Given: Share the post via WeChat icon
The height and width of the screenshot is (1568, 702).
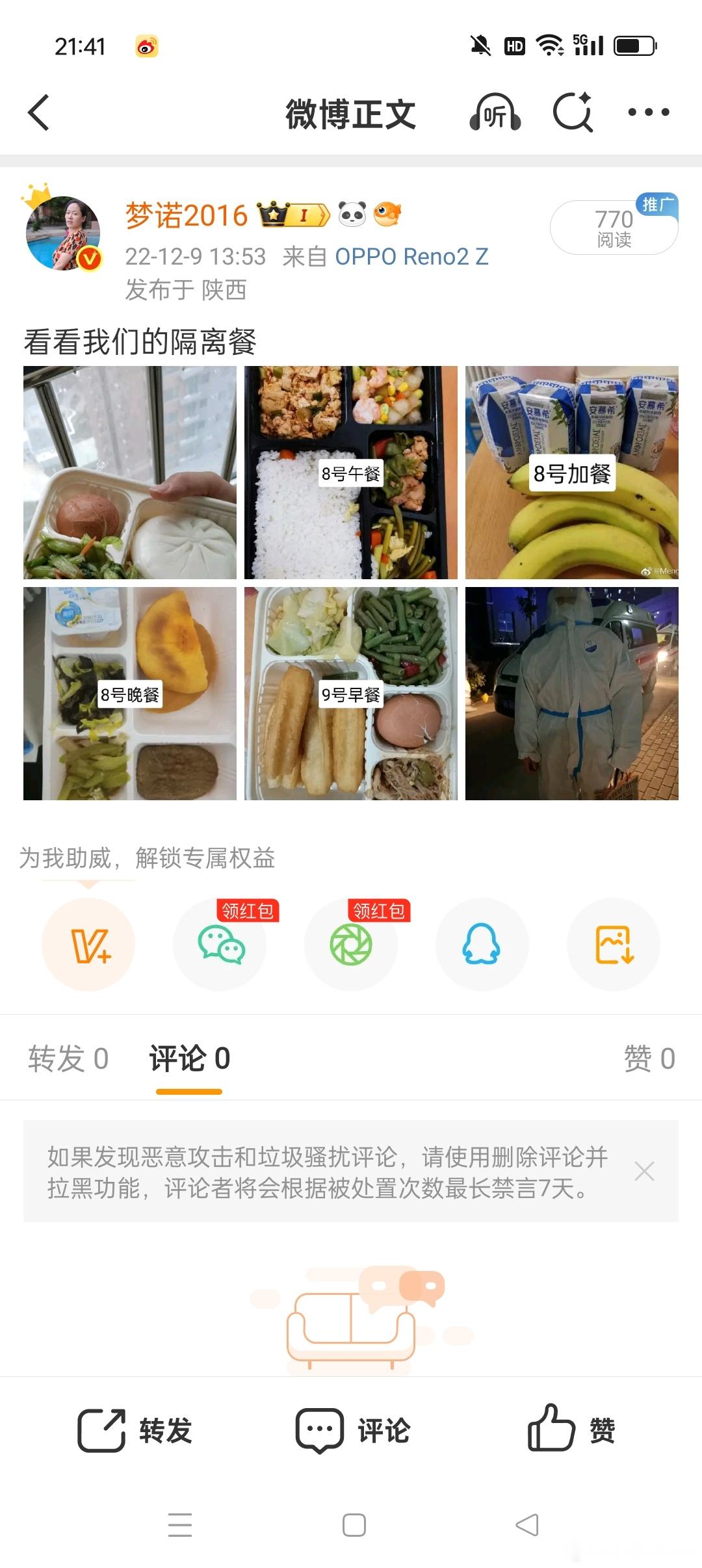Looking at the screenshot, I should point(220,946).
